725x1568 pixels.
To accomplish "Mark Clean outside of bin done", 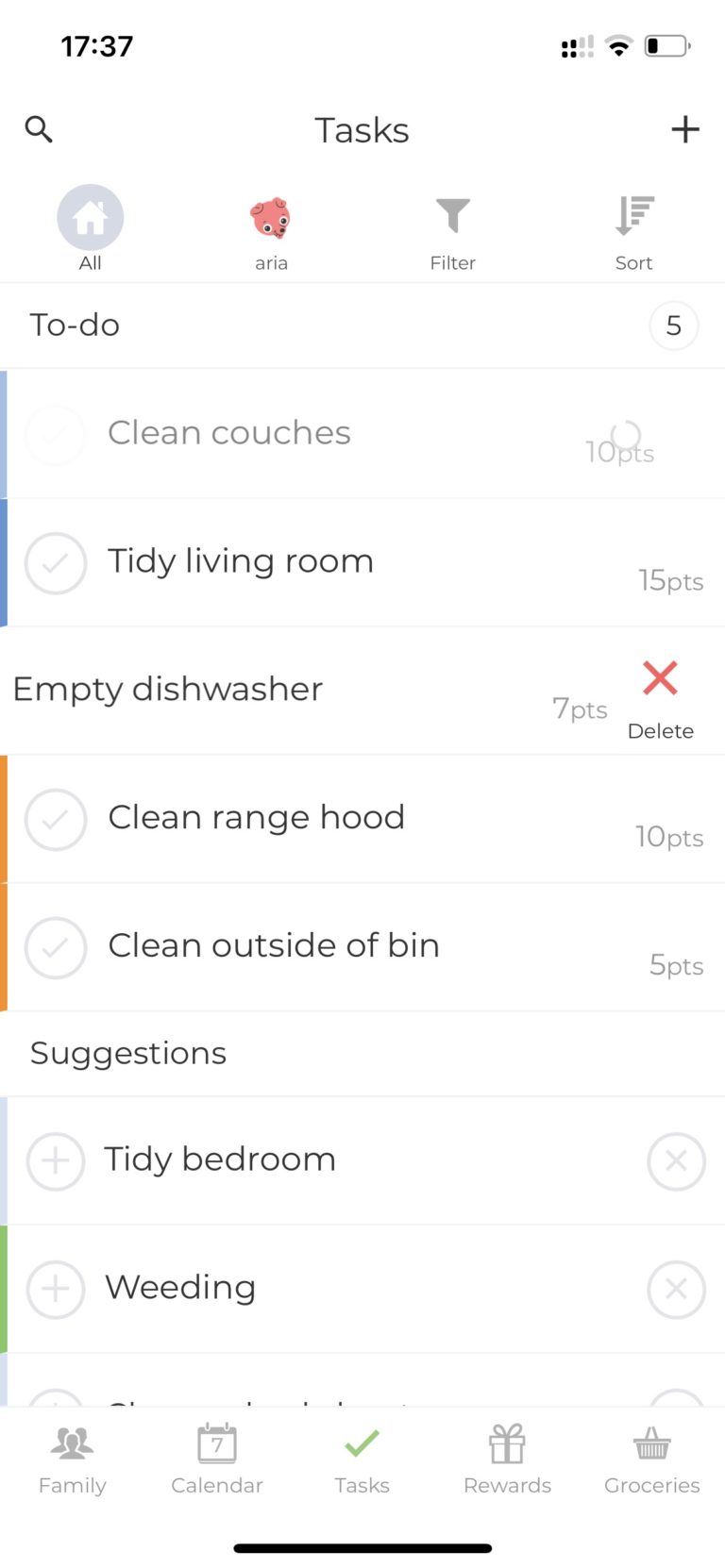I will 56,948.
